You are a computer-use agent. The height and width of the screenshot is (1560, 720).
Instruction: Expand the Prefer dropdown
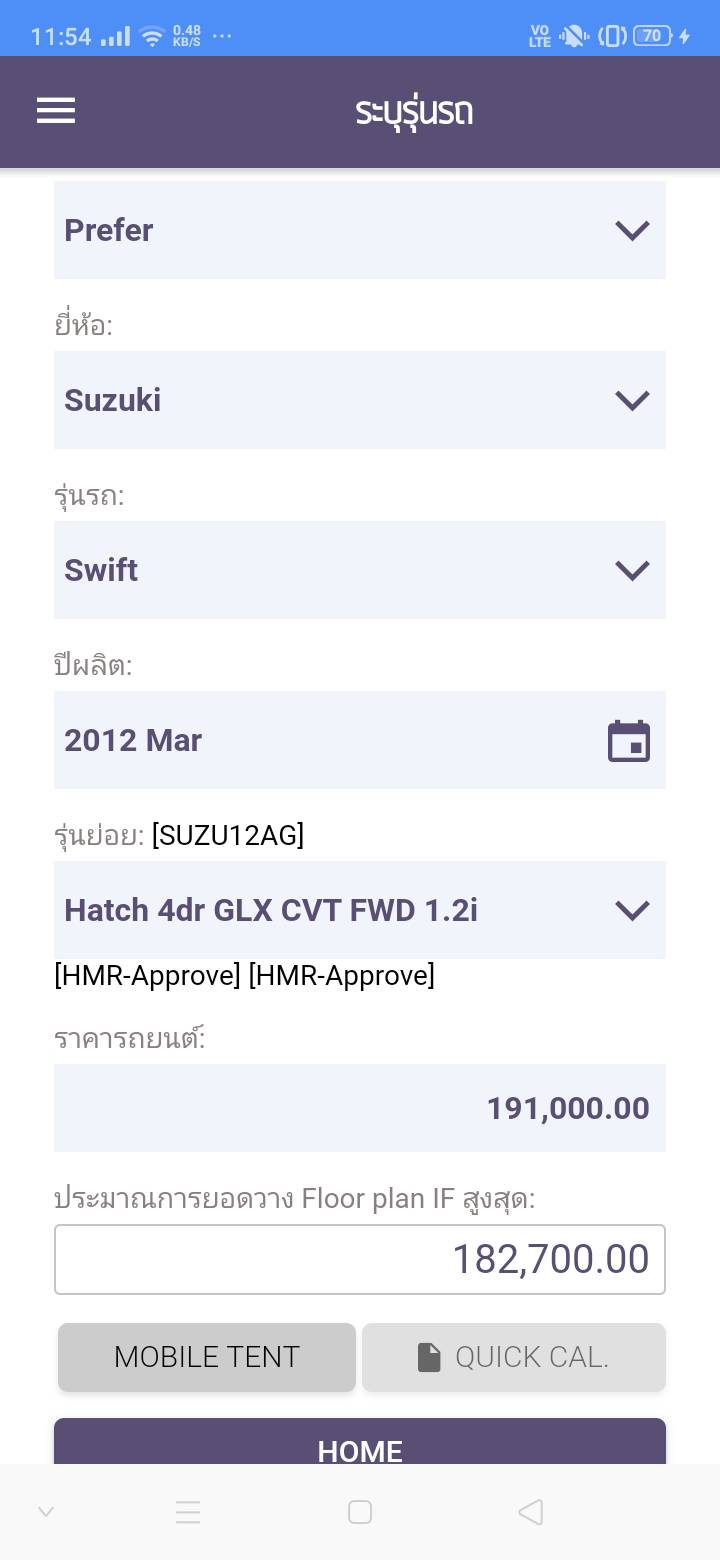pos(360,230)
